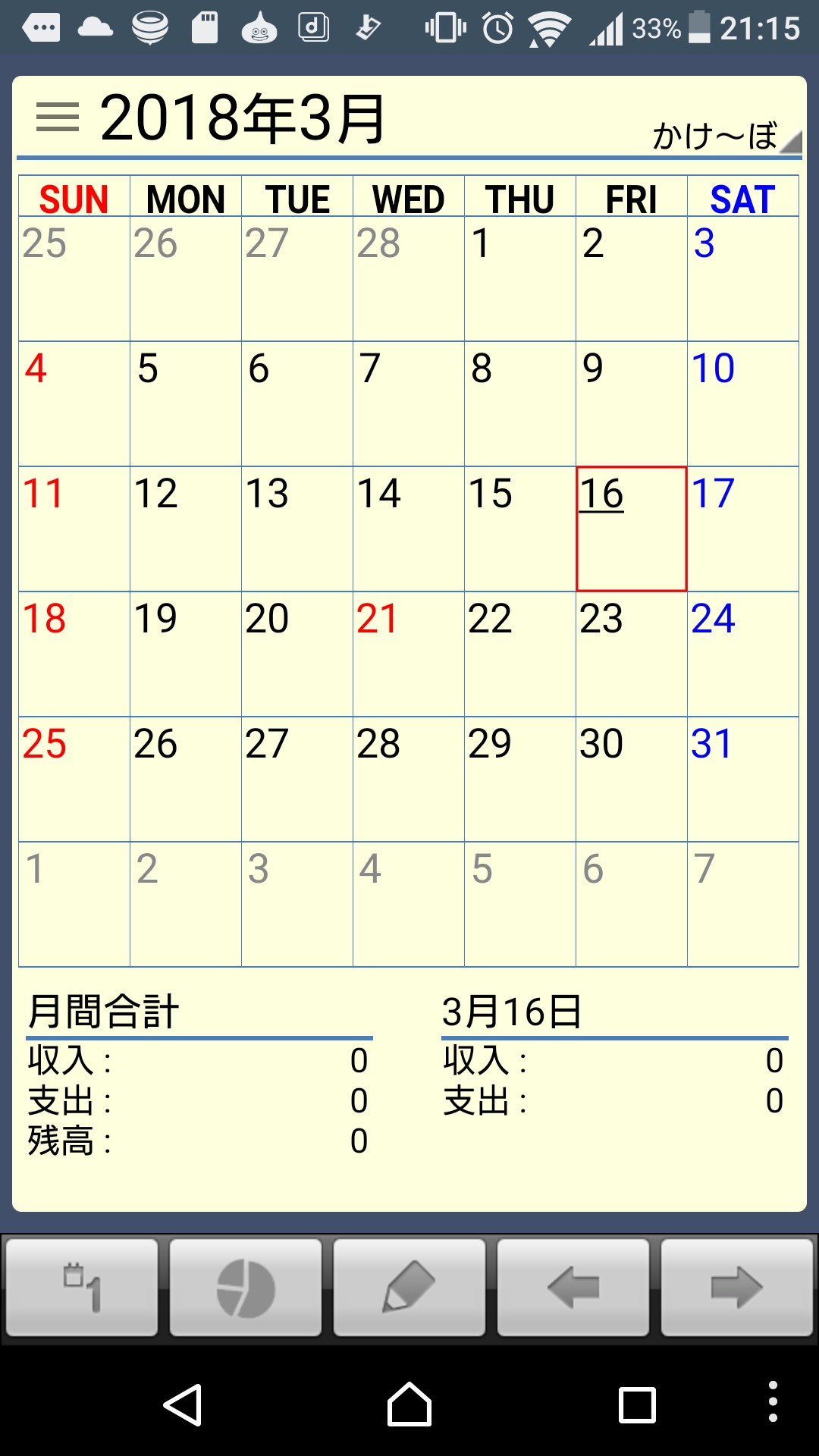Go to the next month arrow
This screenshot has width=819, height=1456.
pyautogui.click(x=737, y=1287)
